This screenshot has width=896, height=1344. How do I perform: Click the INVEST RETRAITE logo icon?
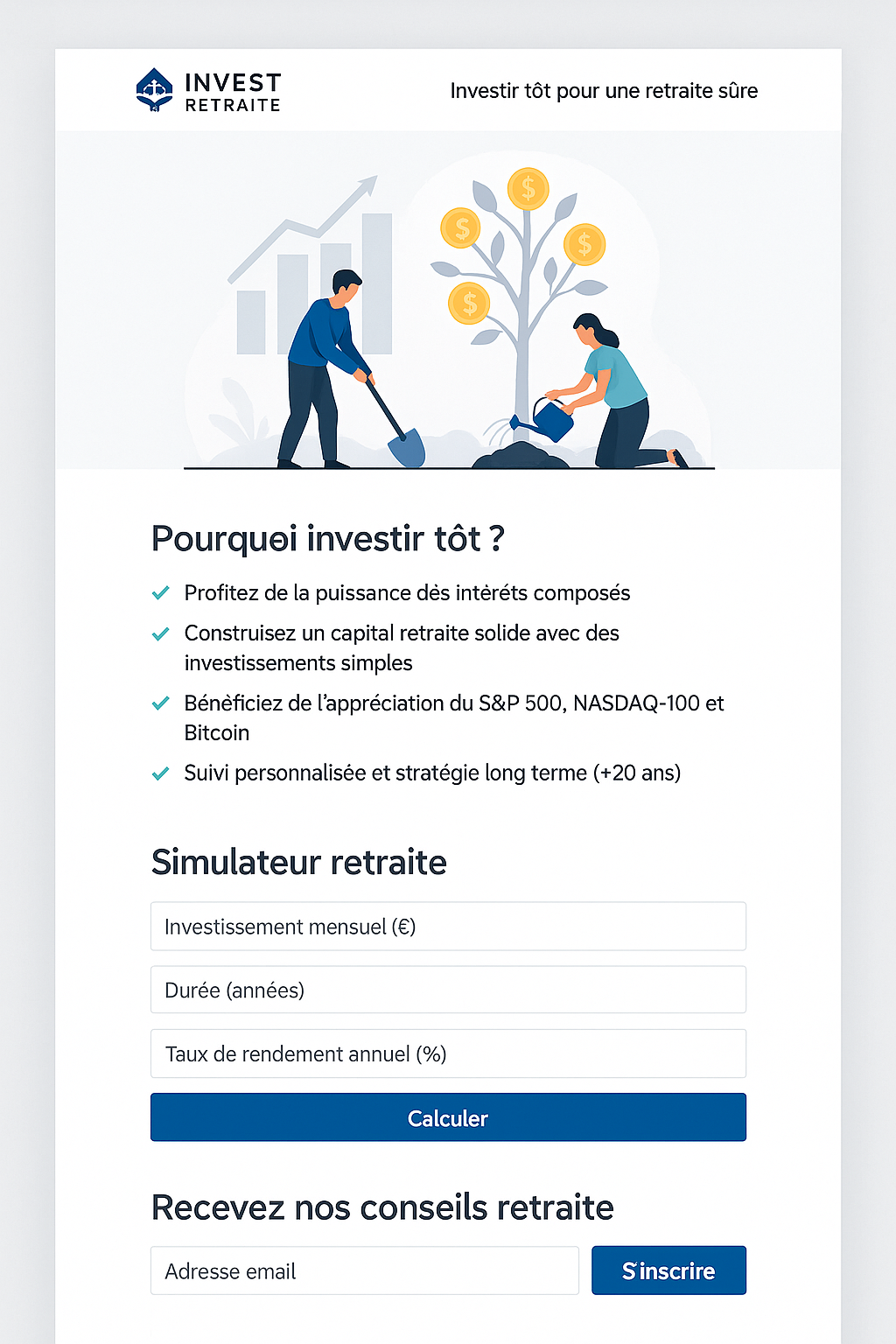pos(154,88)
